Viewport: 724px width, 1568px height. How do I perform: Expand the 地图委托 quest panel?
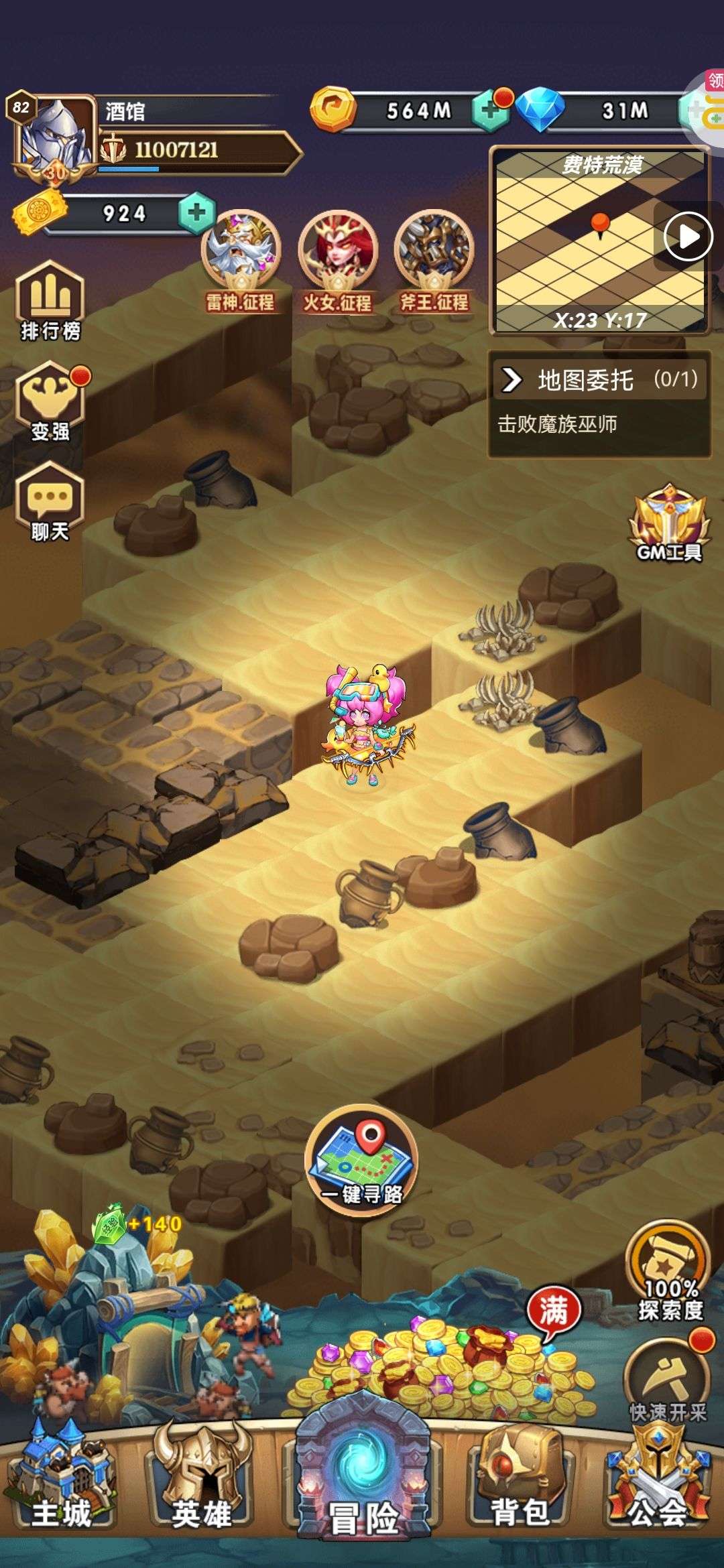click(x=512, y=380)
